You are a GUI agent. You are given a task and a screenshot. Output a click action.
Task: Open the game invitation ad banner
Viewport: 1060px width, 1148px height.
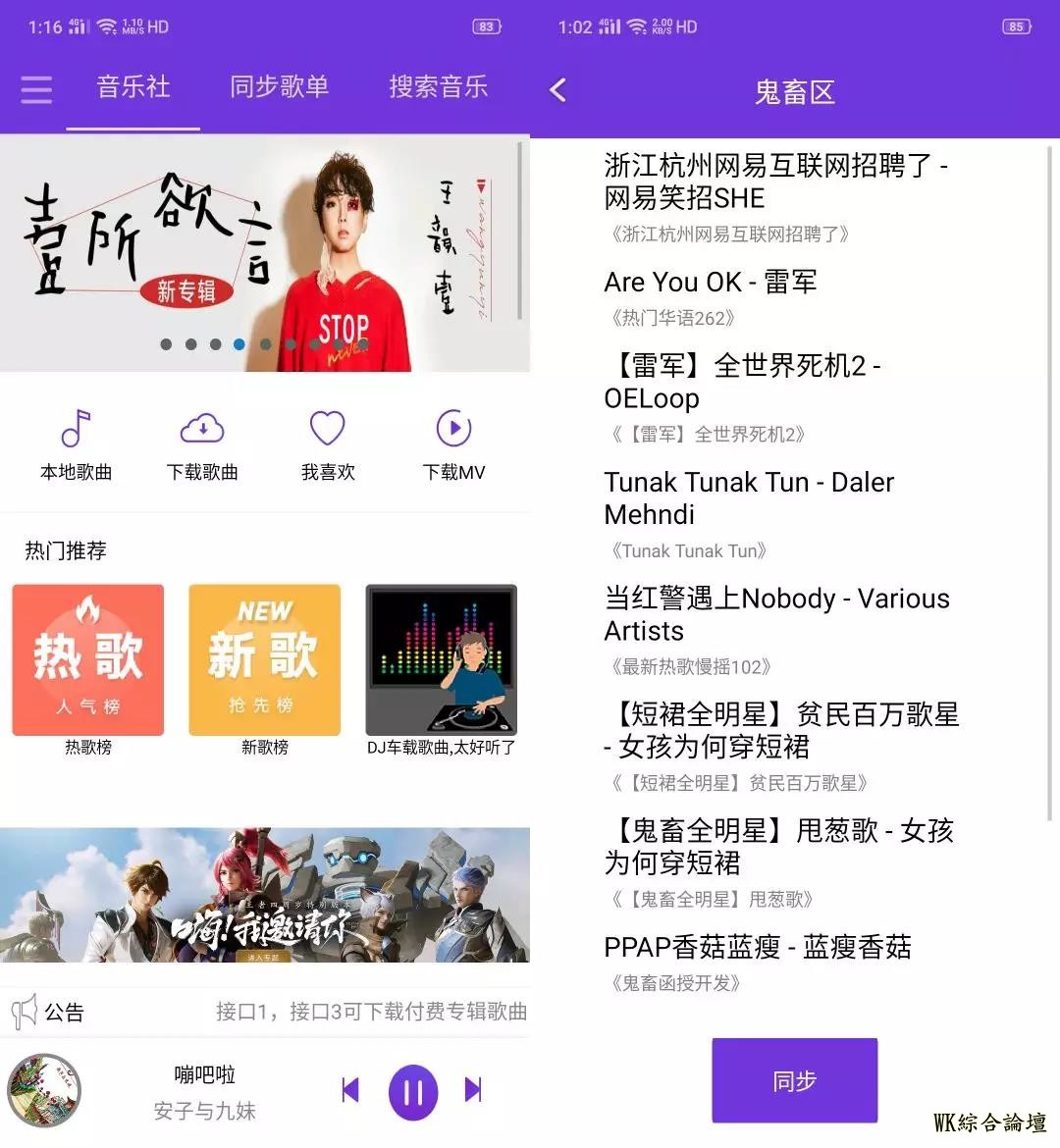pyautogui.click(x=264, y=895)
